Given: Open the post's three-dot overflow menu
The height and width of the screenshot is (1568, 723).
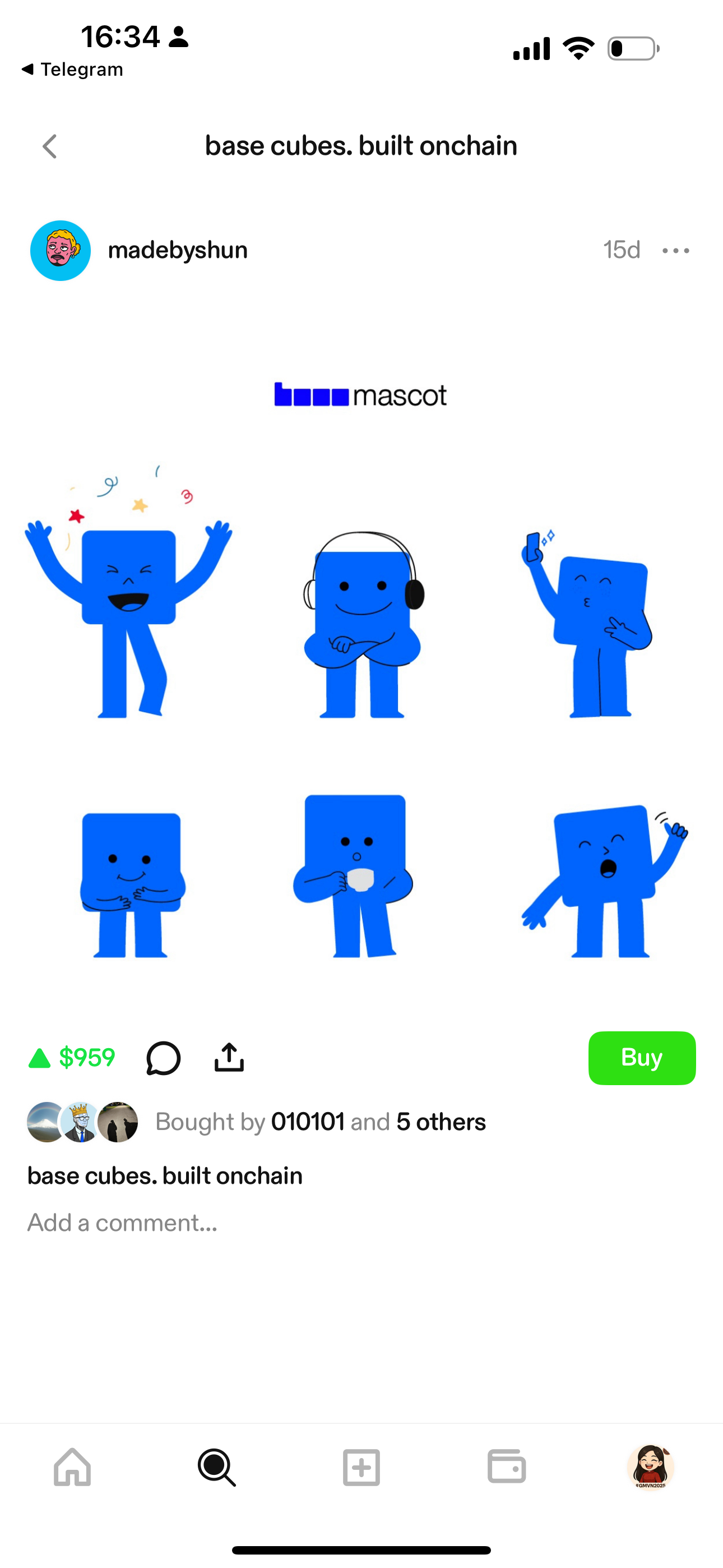Looking at the screenshot, I should tap(675, 251).
